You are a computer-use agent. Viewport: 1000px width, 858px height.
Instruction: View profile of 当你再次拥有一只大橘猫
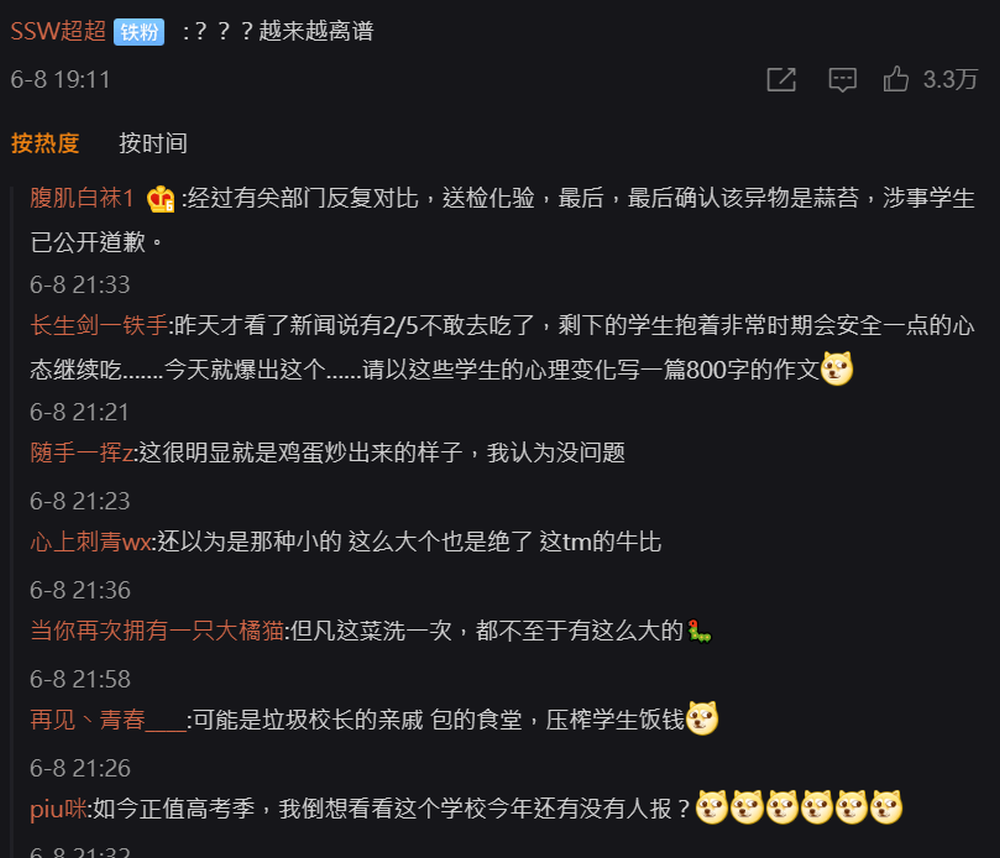click(x=157, y=631)
